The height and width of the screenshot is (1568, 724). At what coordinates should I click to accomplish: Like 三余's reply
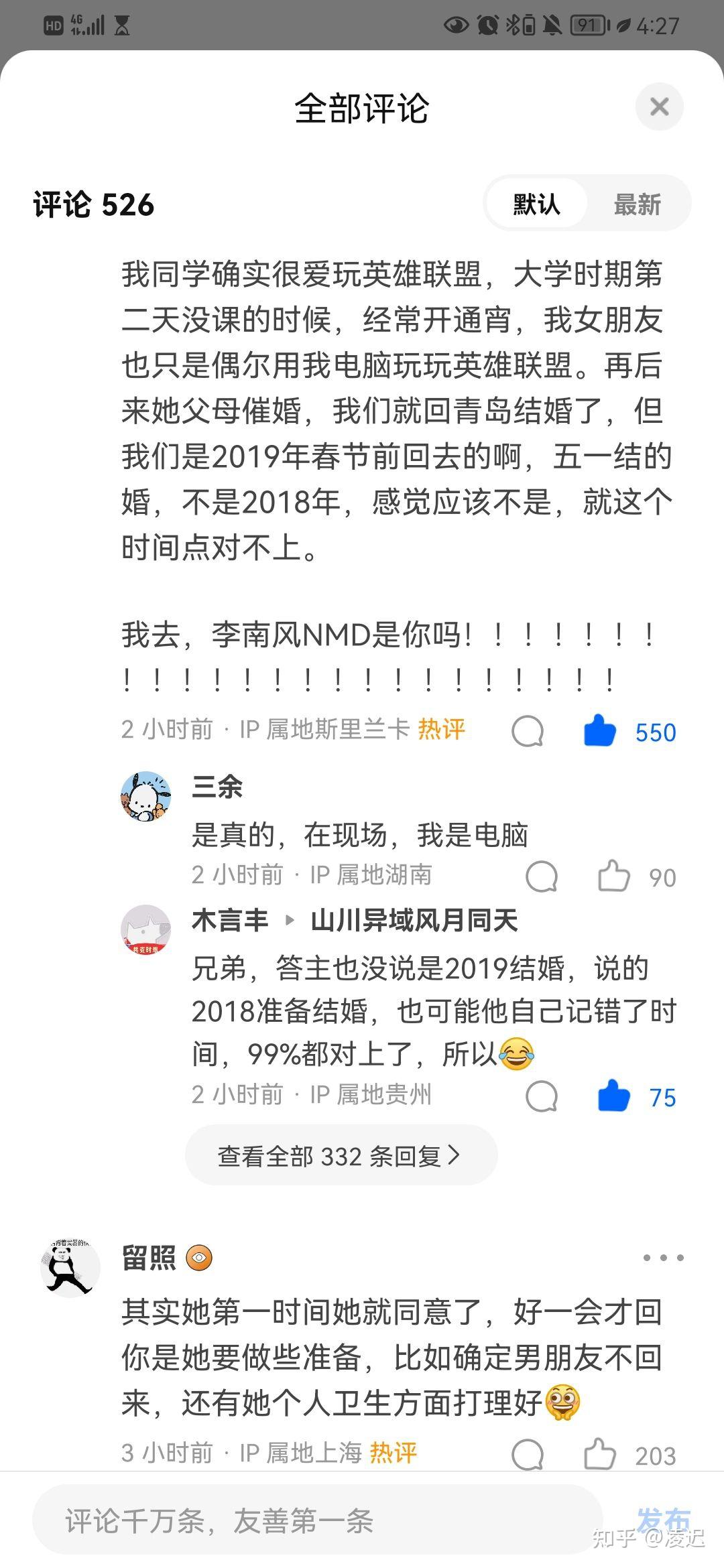[613, 876]
